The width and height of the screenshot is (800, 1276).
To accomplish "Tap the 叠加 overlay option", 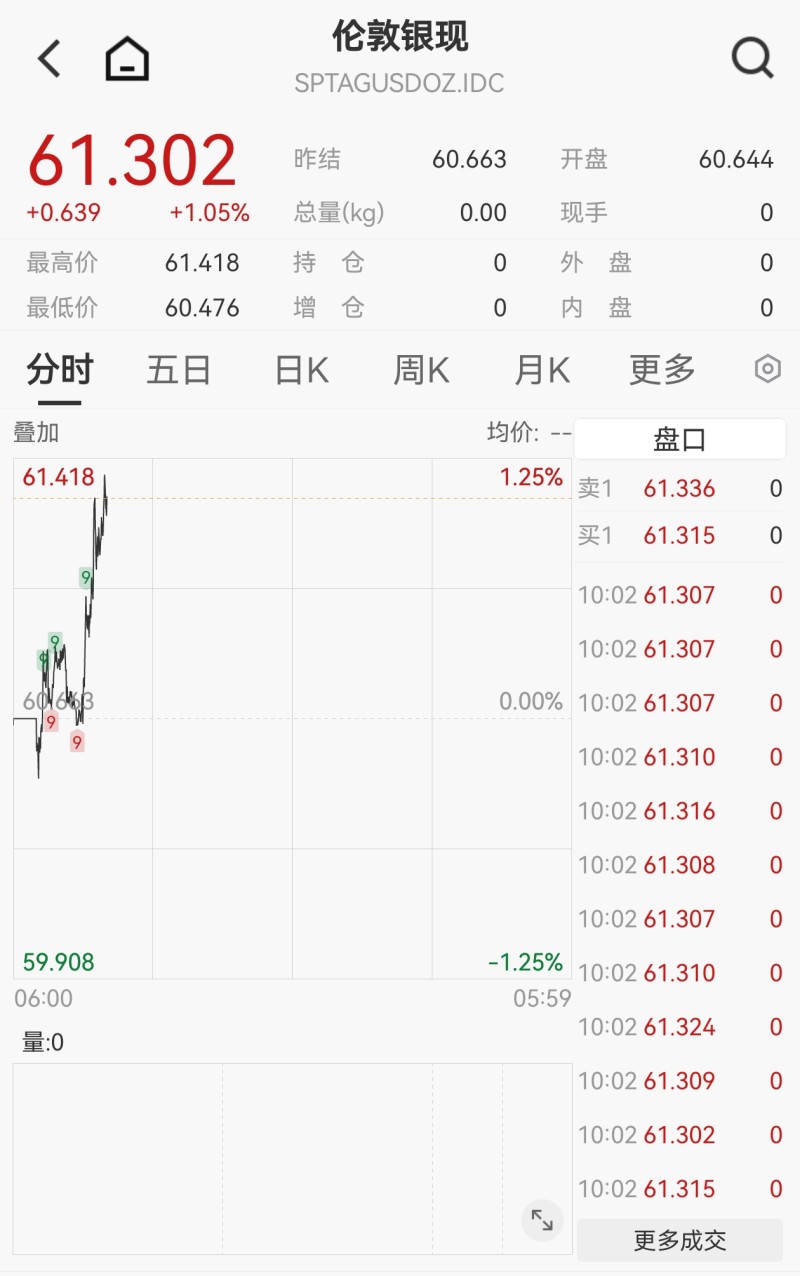I will [x=36, y=433].
